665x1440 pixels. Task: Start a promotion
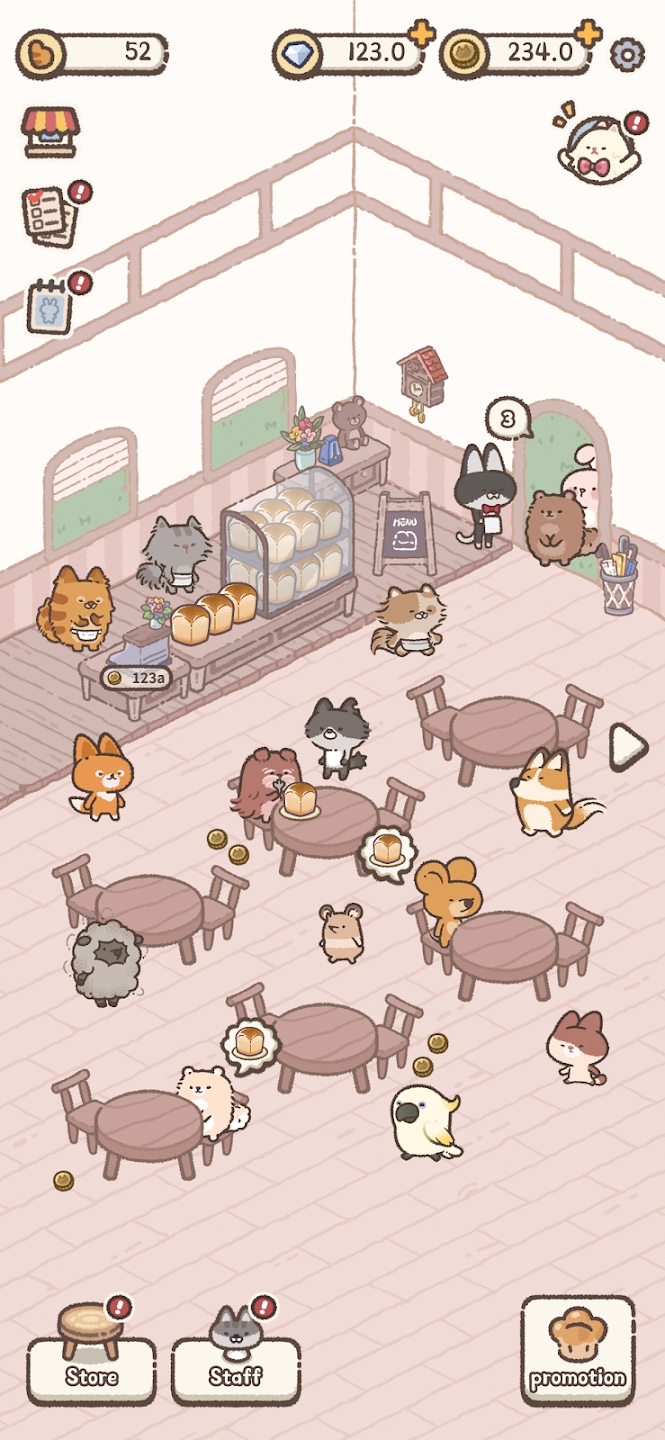coord(577,1350)
